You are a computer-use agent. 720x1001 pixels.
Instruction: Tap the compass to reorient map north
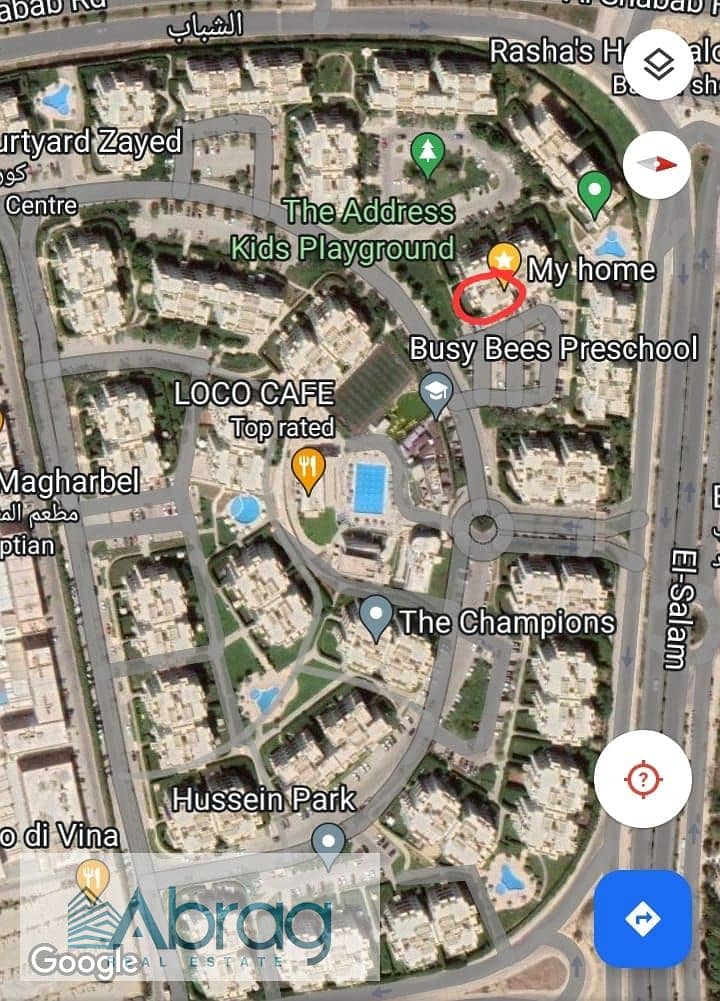tap(657, 165)
